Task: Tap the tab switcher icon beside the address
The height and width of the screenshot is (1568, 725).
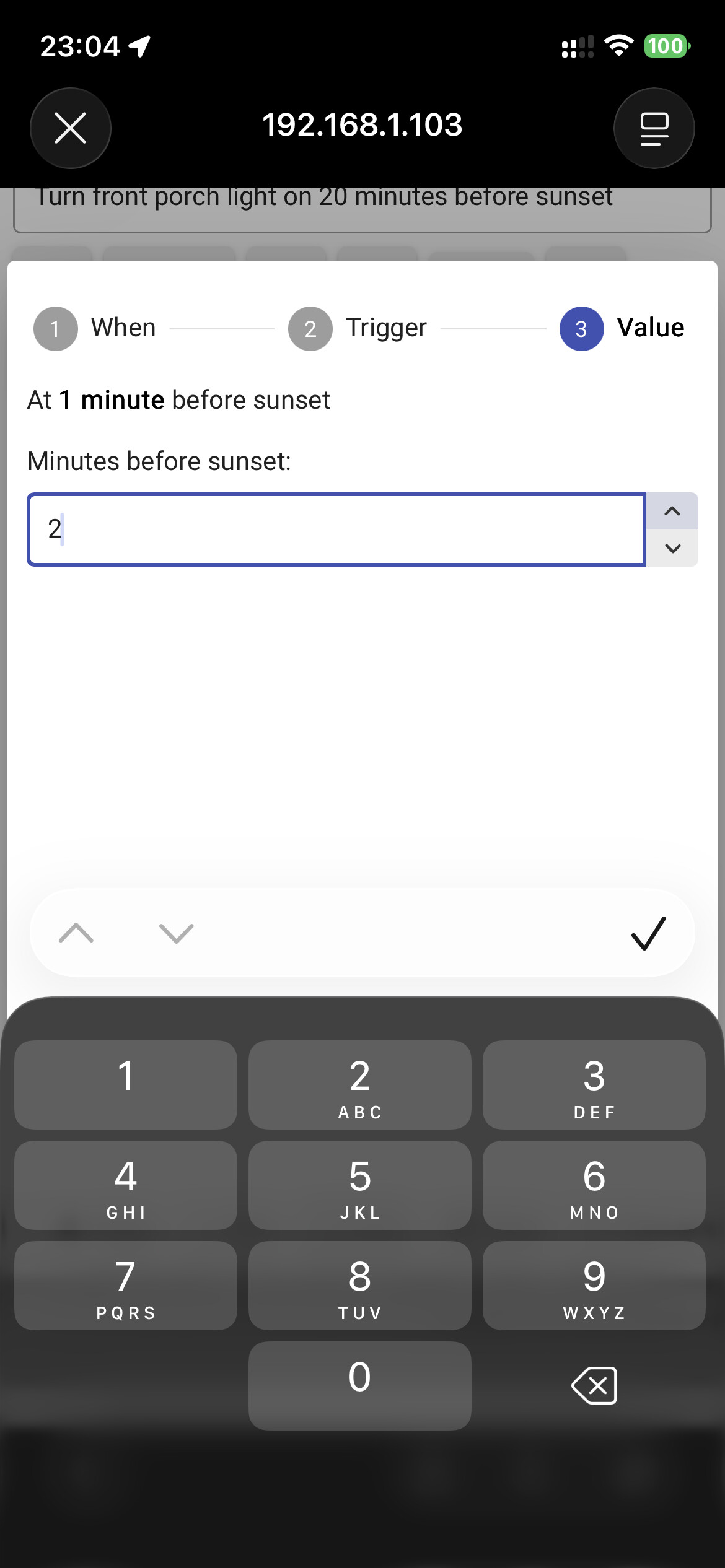Action: coord(654,128)
